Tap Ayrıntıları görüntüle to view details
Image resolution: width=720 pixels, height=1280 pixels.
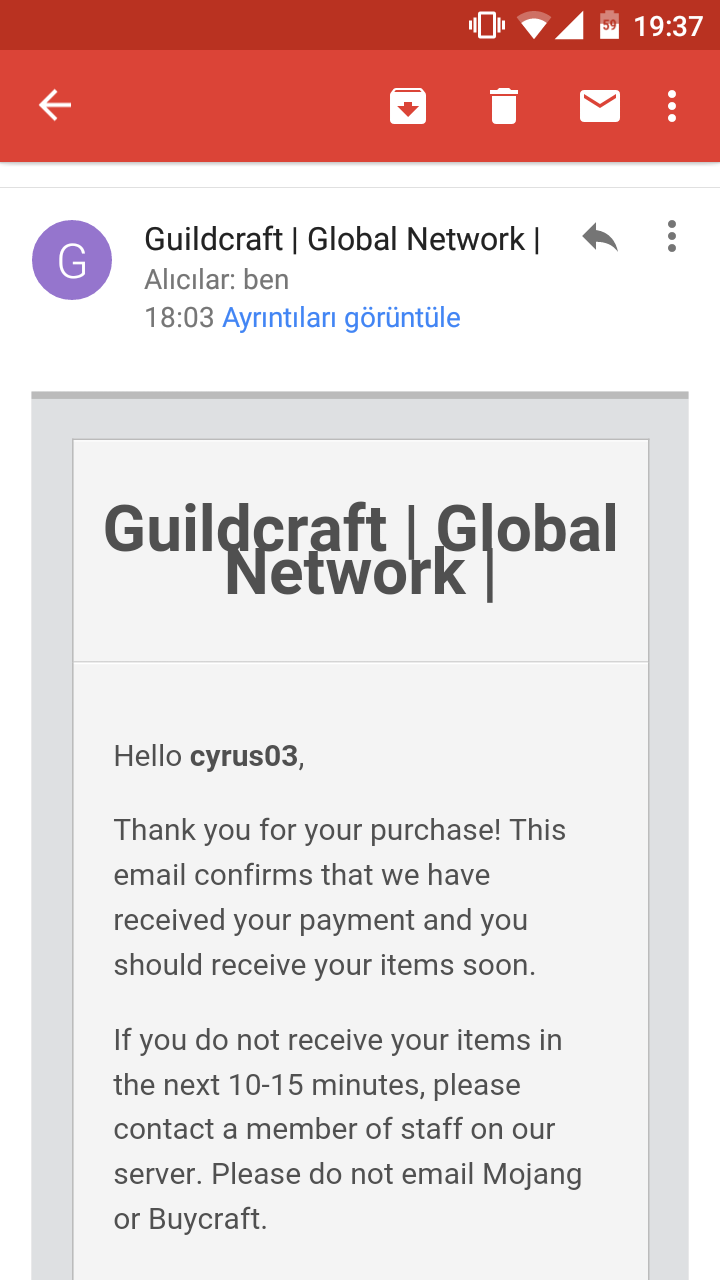pos(341,318)
